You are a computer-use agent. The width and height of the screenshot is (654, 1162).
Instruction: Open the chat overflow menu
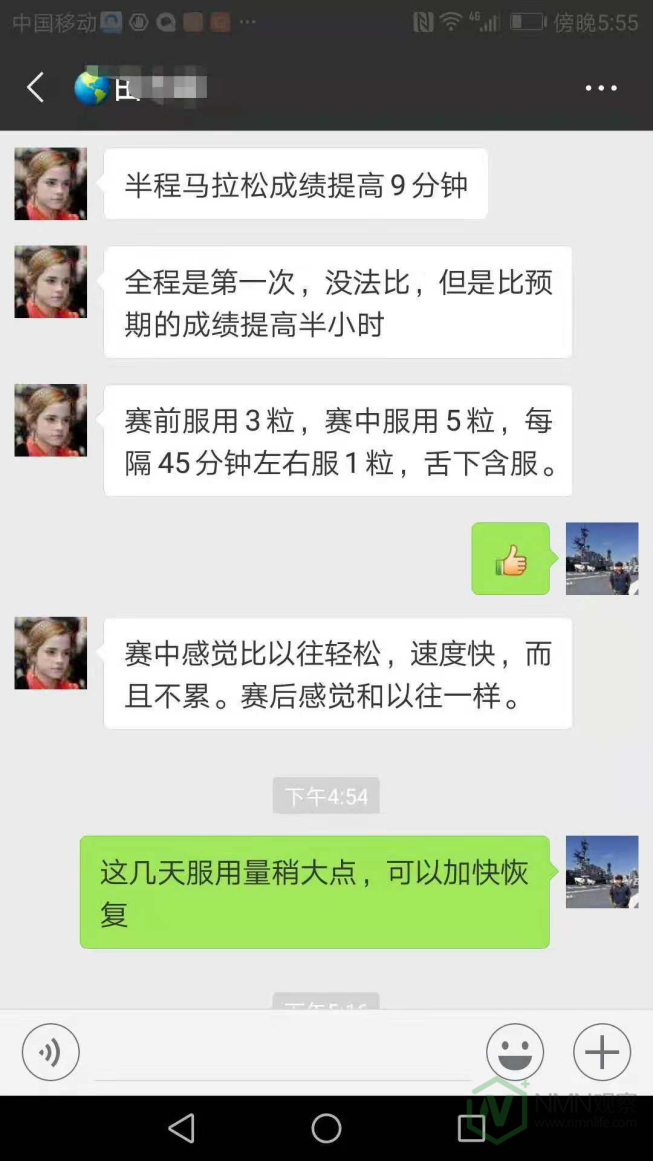[x=601, y=88]
